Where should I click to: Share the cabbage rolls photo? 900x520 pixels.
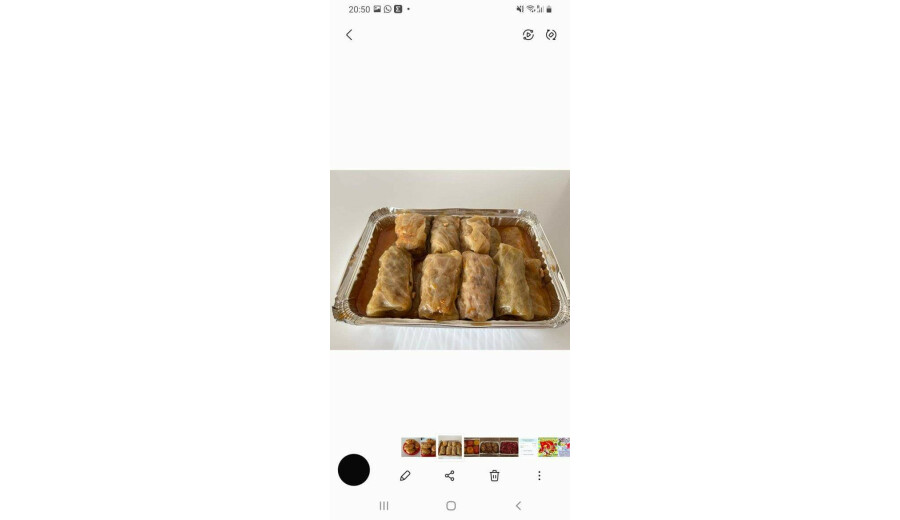pyautogui.click(x=450, y=476)
